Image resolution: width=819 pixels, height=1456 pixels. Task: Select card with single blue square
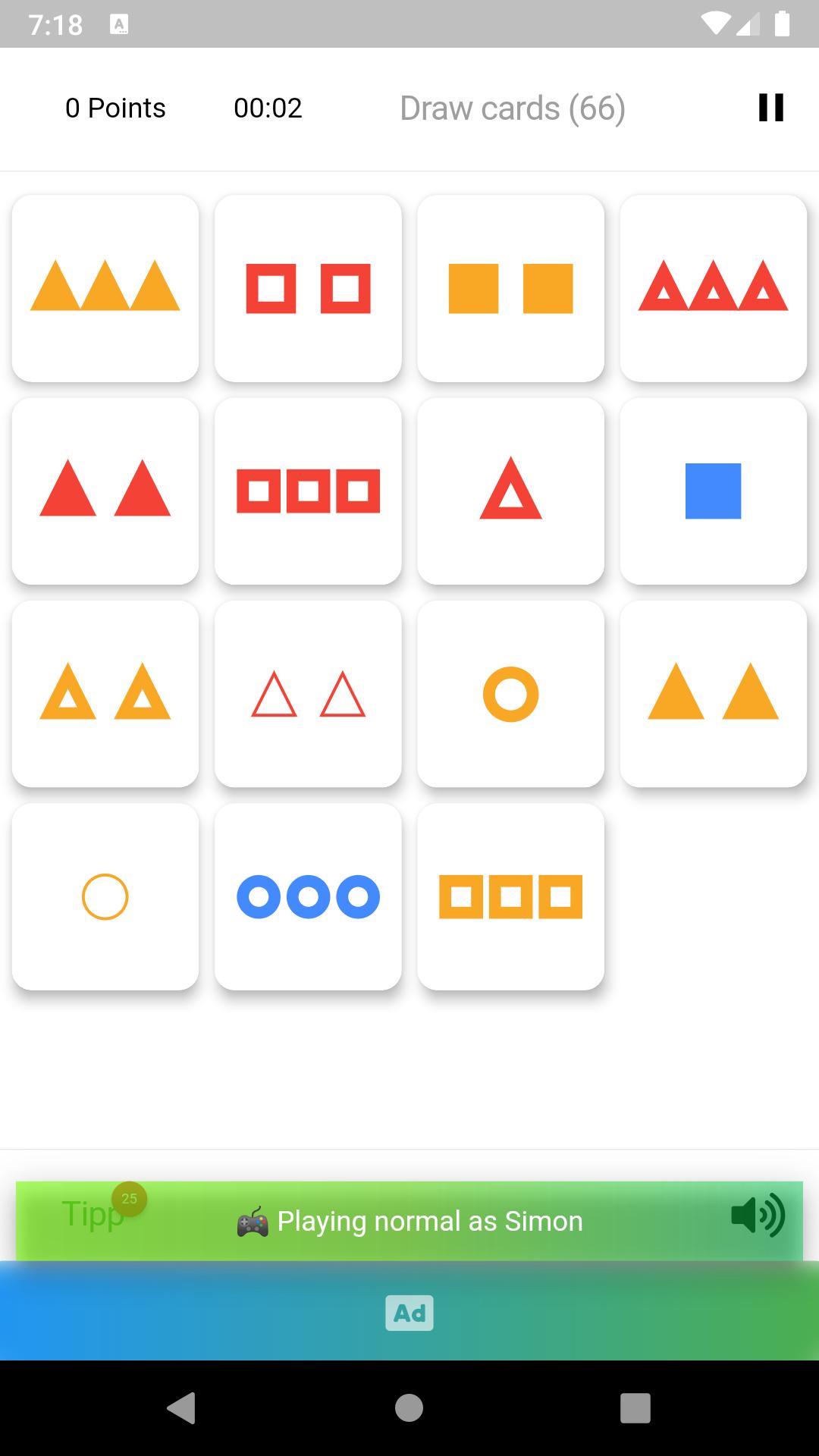(713, 491)
